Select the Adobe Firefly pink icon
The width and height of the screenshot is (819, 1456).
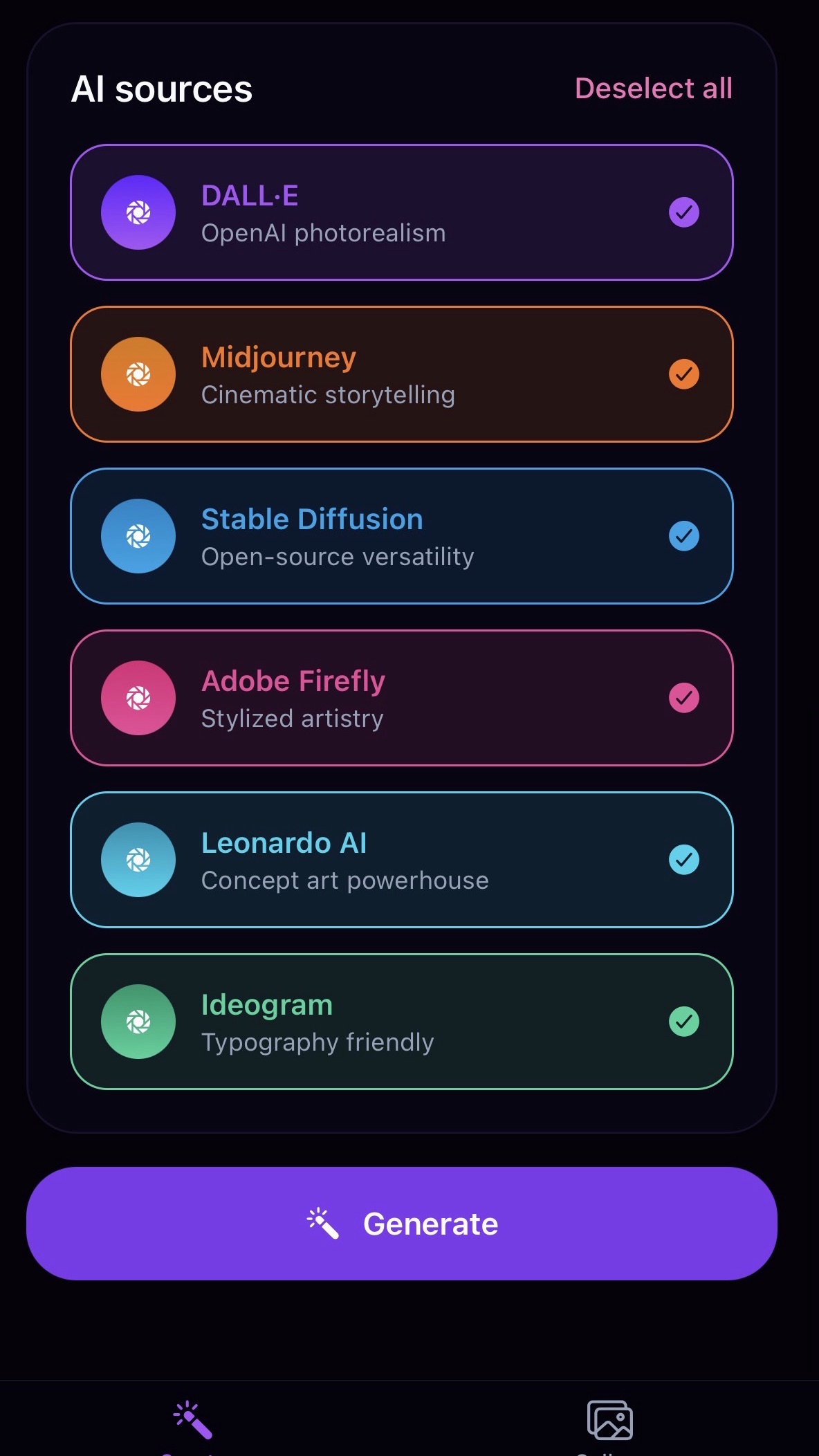(x=138, y=698)
